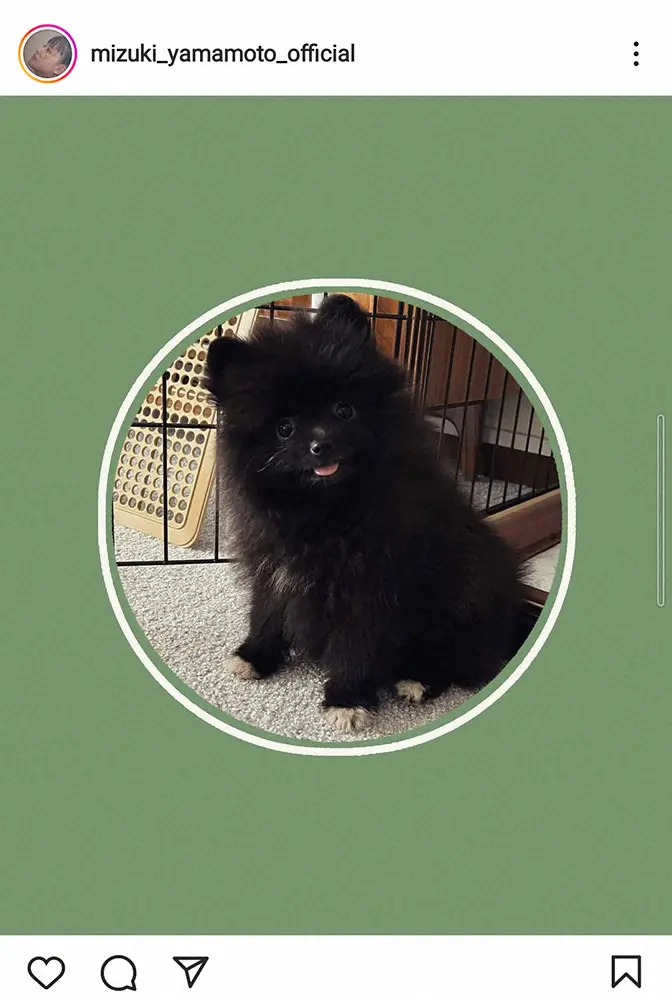
Task: Bookmark this post
Action: tap(626, 971)
